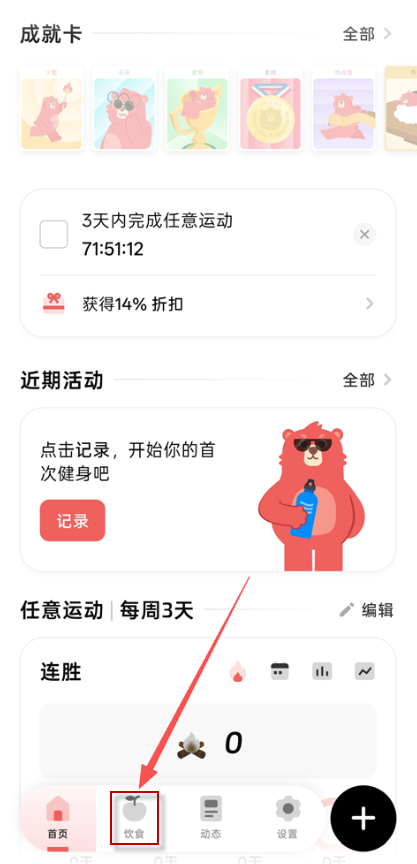Edit the 任意运动 weekly goal
Image resolution: width=417 pixels, height=864 pixels.
(366, 610)
